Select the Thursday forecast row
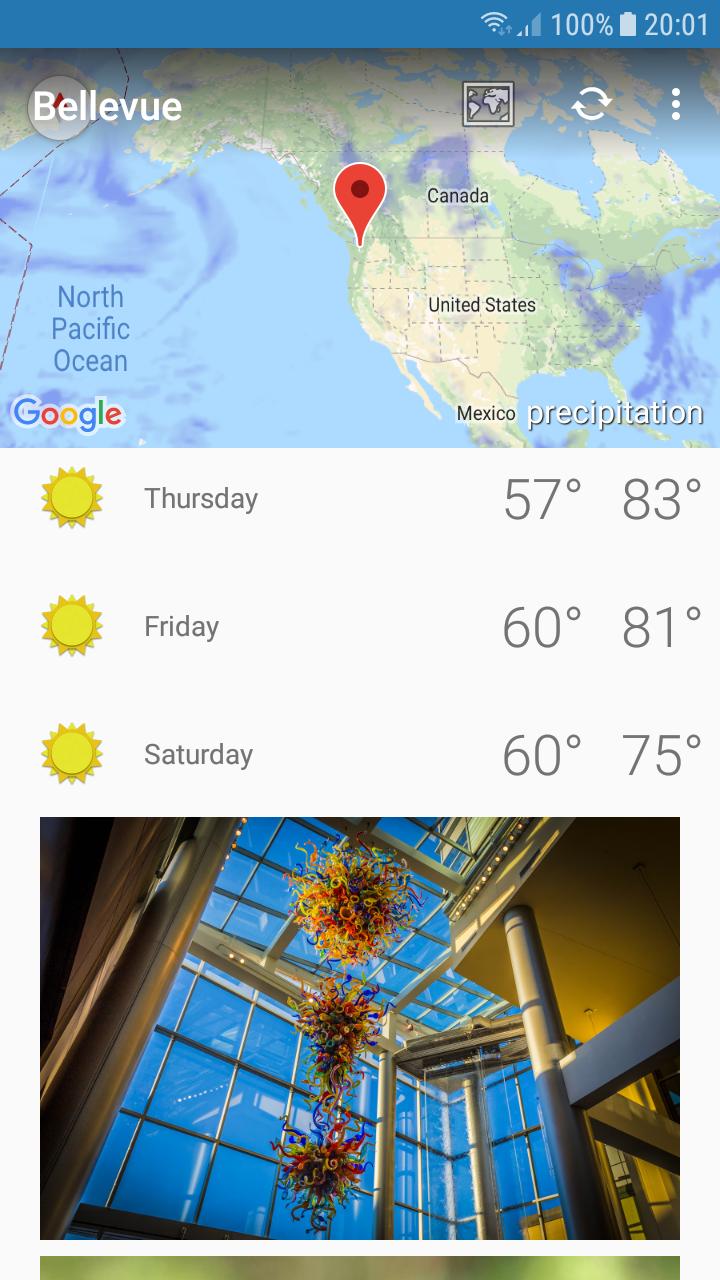The image size is (720, 1280). (x=360, y=497)
